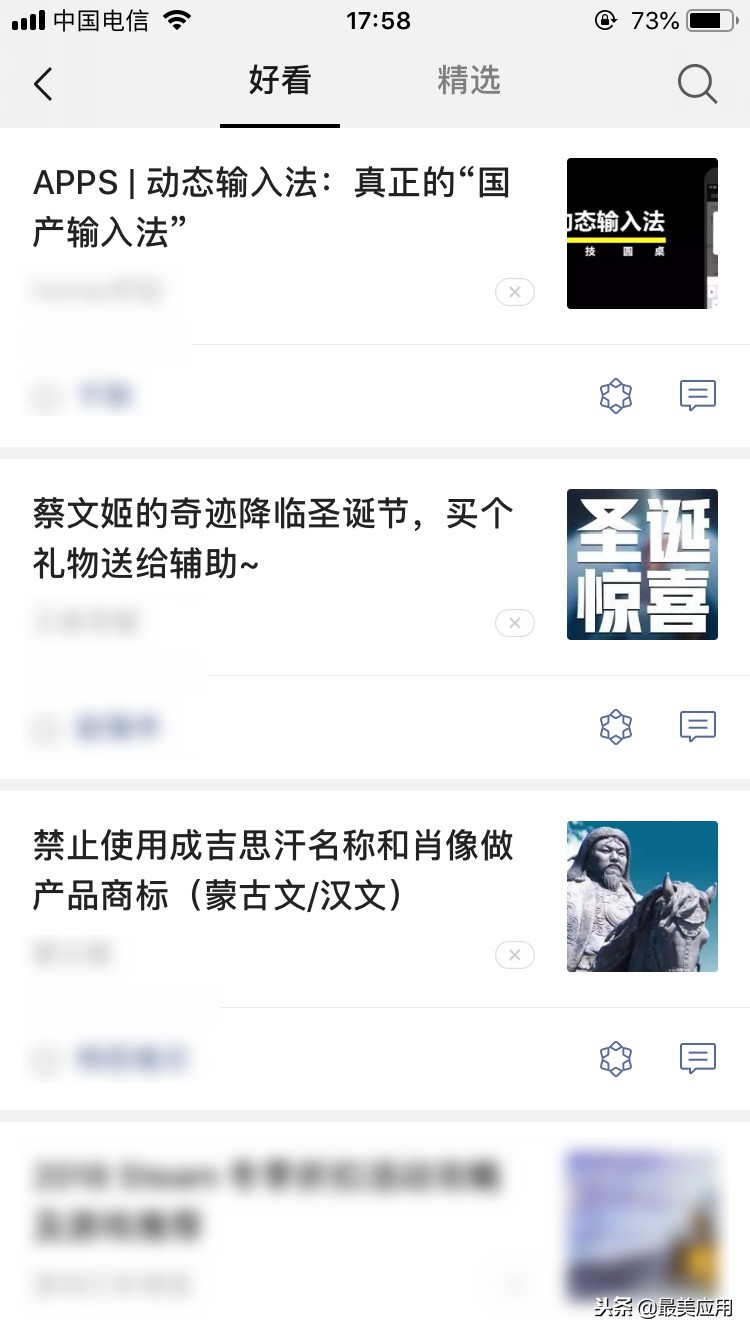Image resolution: width=750 pixels, height=1334 pixels.
Task: Hide the 蔡文姬圣诞节 article via × button
Action: click(514, 623)
